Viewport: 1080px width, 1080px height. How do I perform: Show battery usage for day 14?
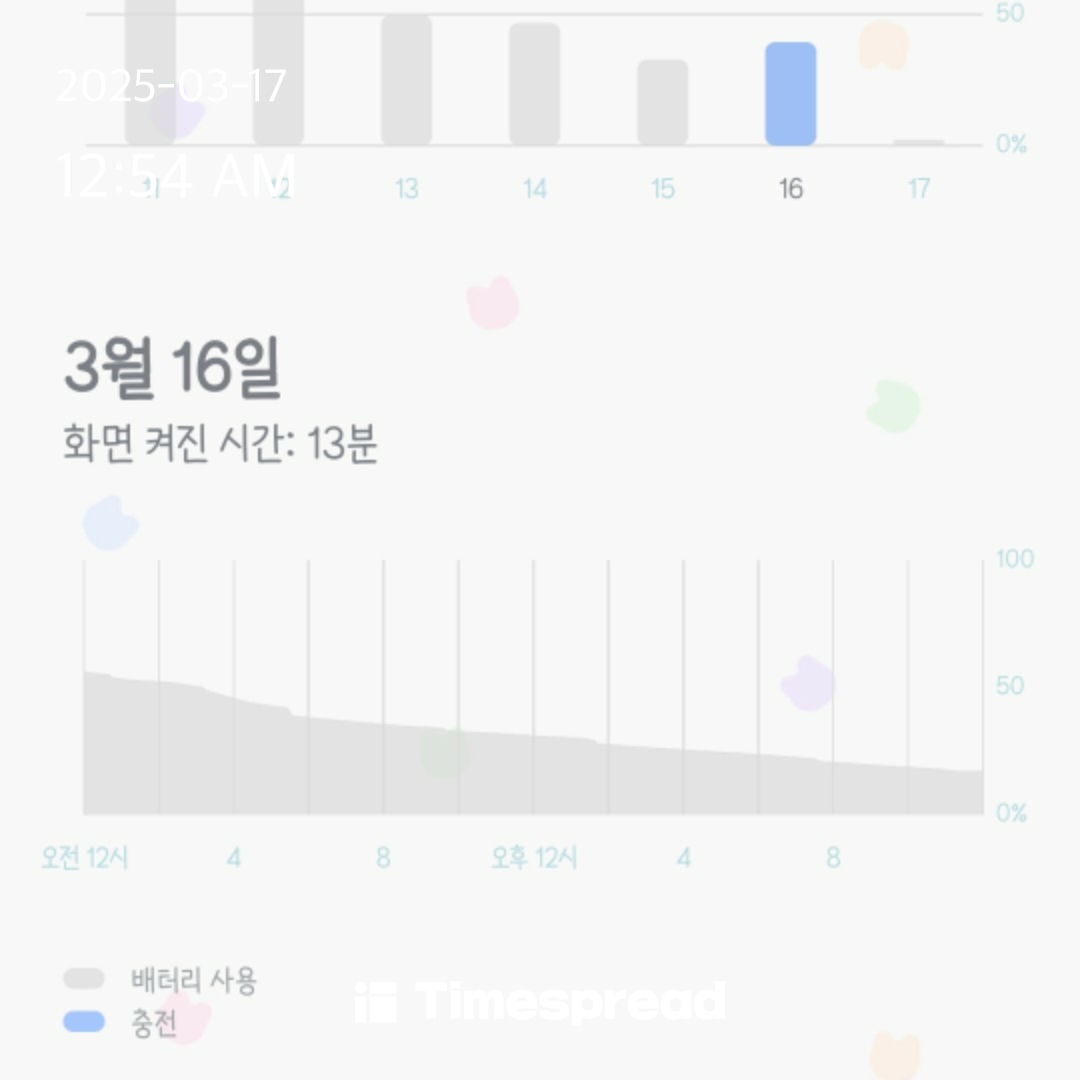click(534, 85)
